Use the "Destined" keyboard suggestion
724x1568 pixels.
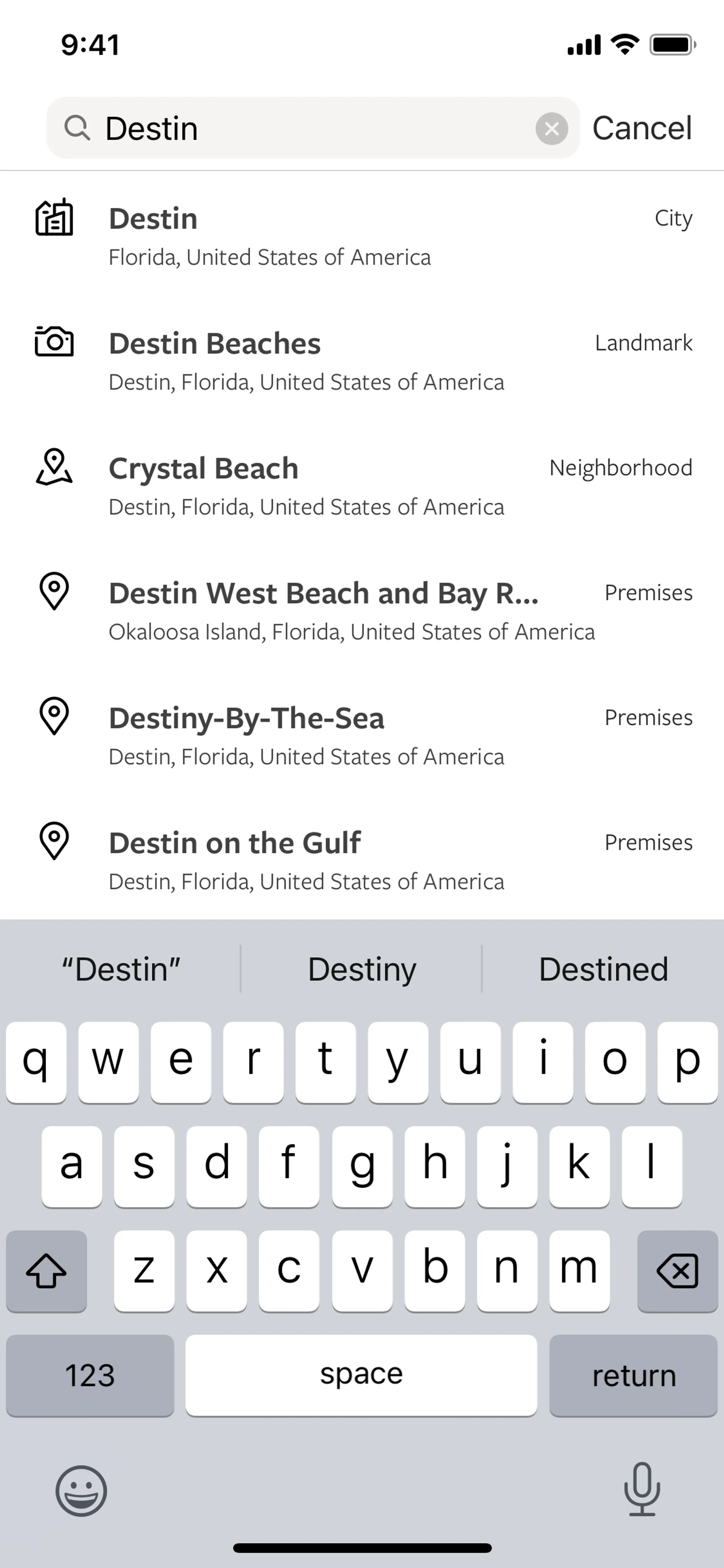[x=603, y=969]
